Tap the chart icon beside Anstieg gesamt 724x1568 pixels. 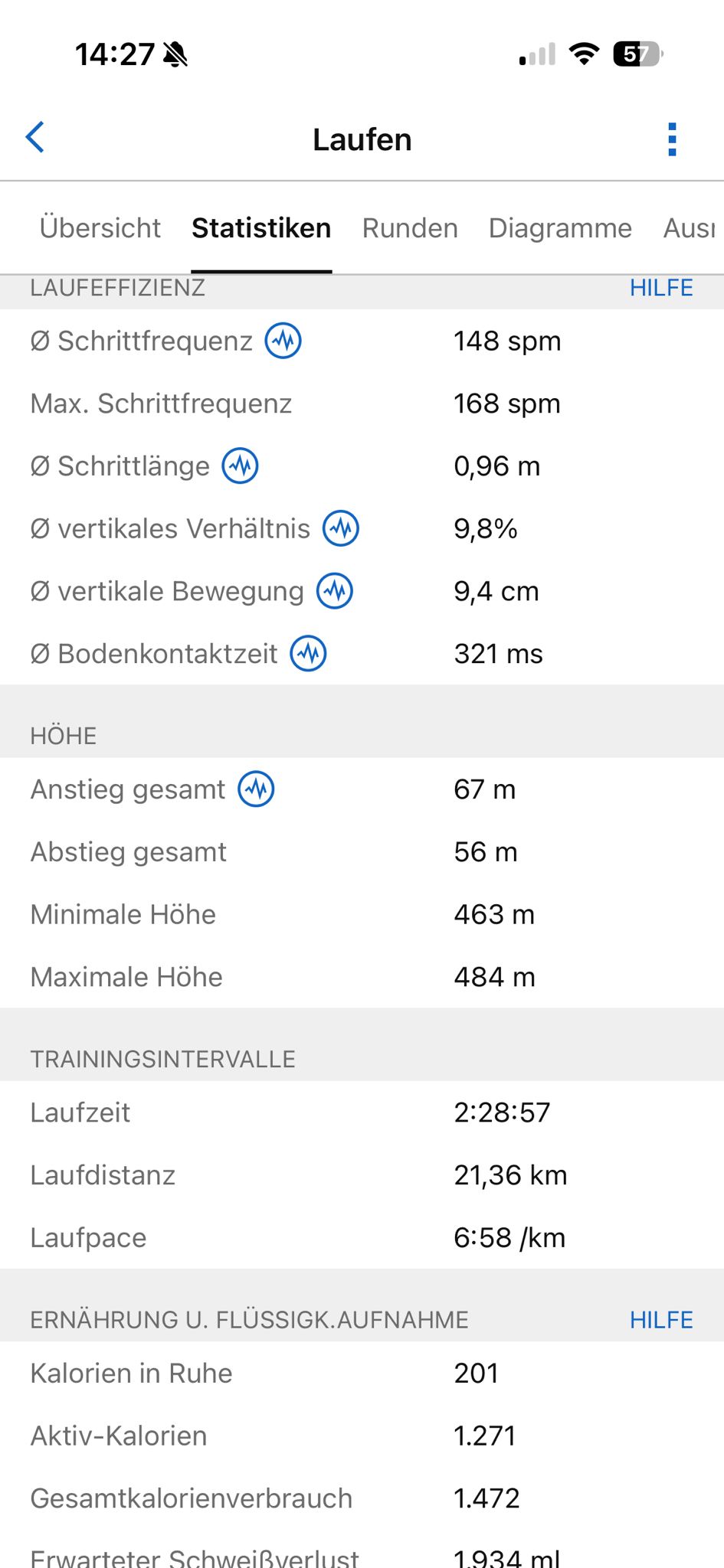[256, 789]
